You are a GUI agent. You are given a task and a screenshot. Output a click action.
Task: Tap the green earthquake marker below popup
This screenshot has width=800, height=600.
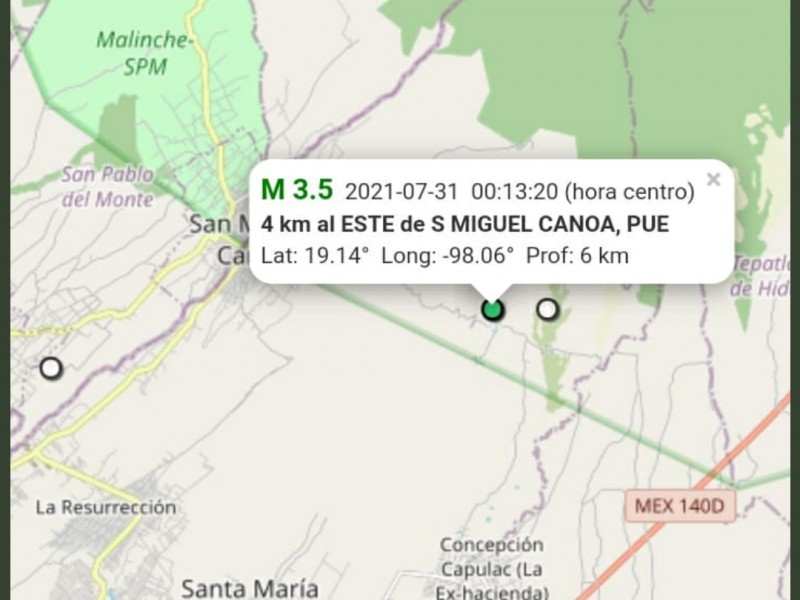(x=492, y=310)
